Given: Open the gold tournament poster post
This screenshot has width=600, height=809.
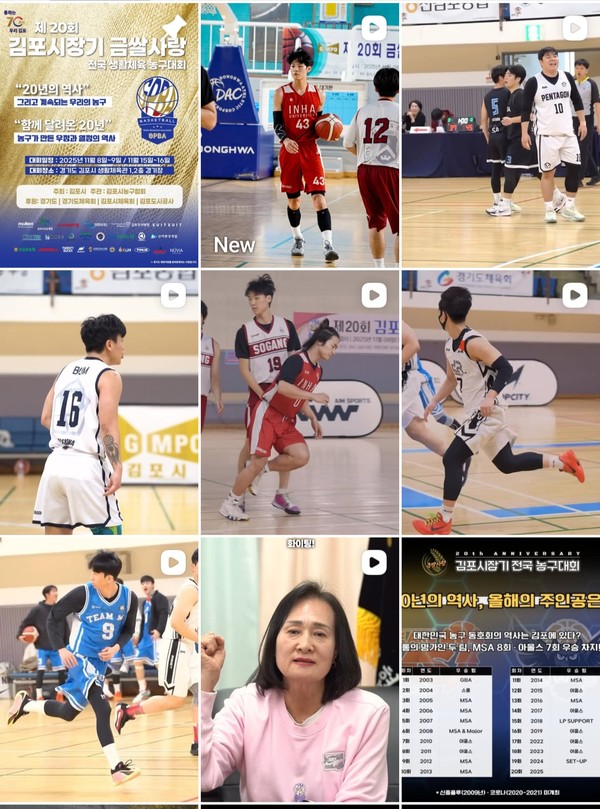Looking at the screenshot, I should [x=99, y=134].
